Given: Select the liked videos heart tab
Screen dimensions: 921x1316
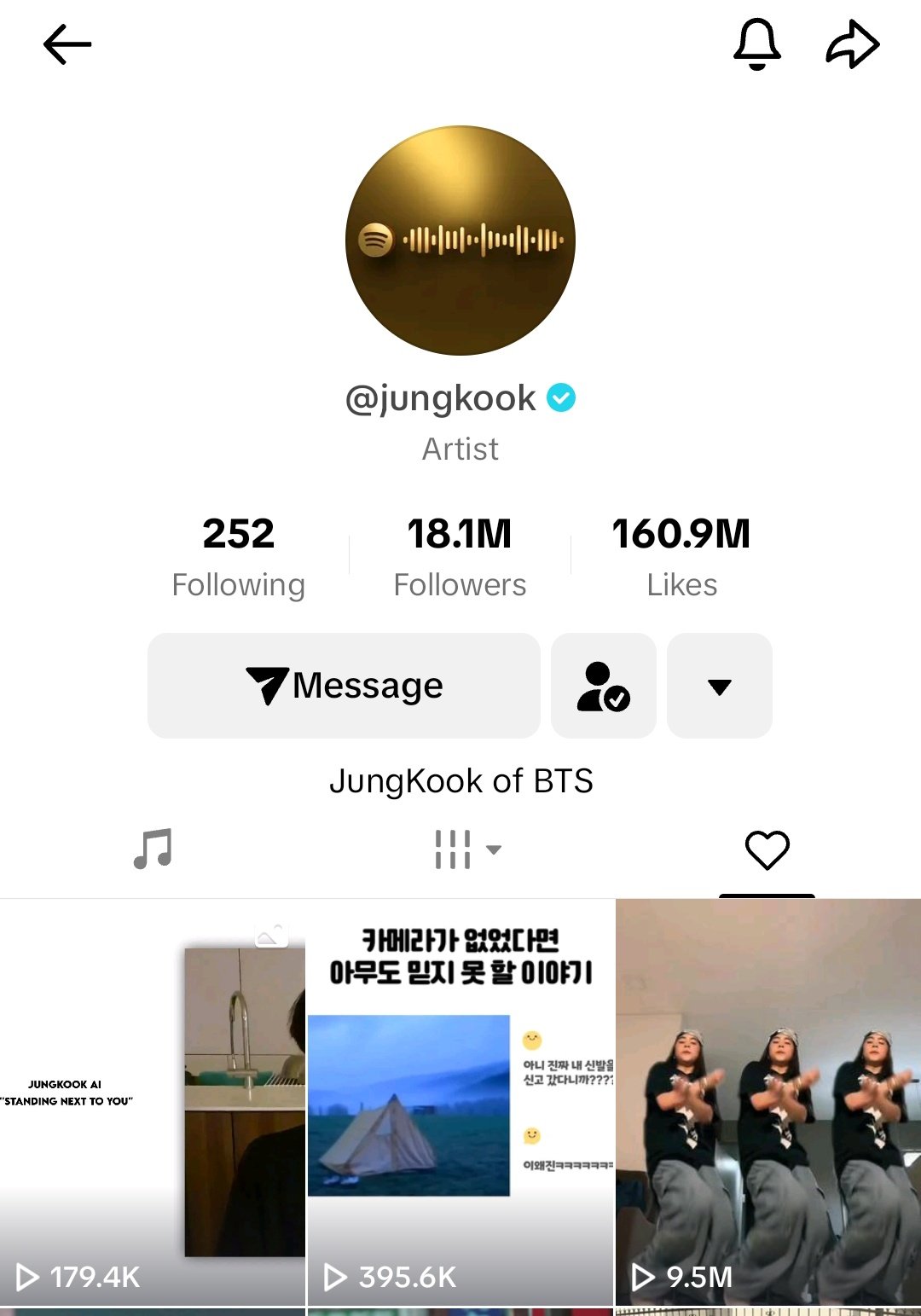Looking at the screenshot, I should [x=767, y=849].
